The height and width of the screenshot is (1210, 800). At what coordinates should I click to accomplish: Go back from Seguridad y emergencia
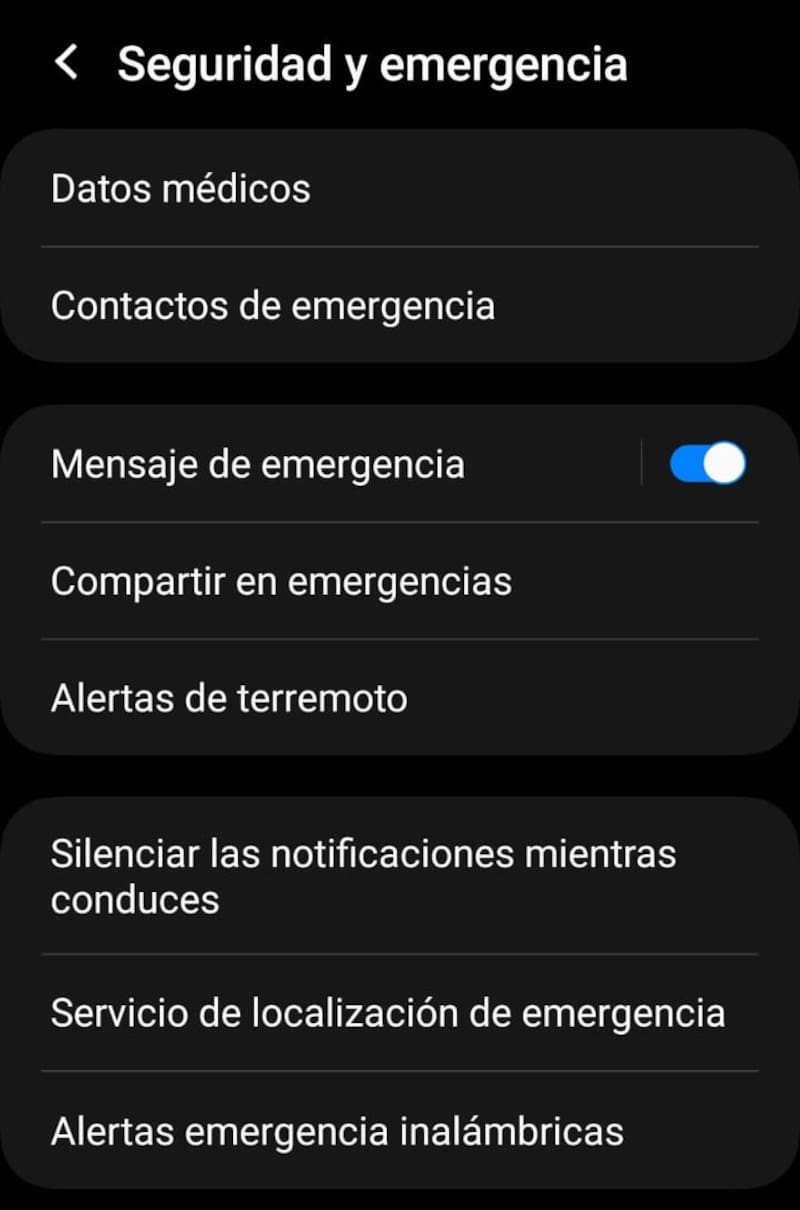[x=66, y=64]
